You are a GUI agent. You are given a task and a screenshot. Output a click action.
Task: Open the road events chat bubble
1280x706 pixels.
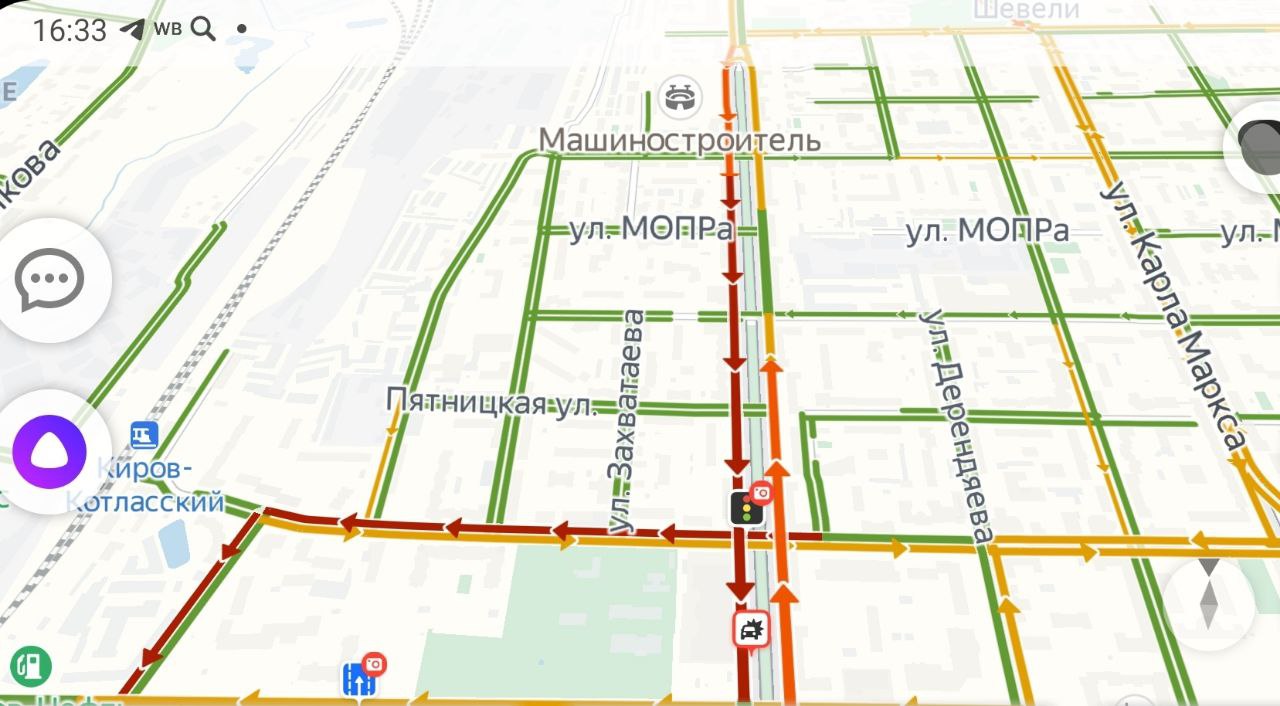coord(50,280)
